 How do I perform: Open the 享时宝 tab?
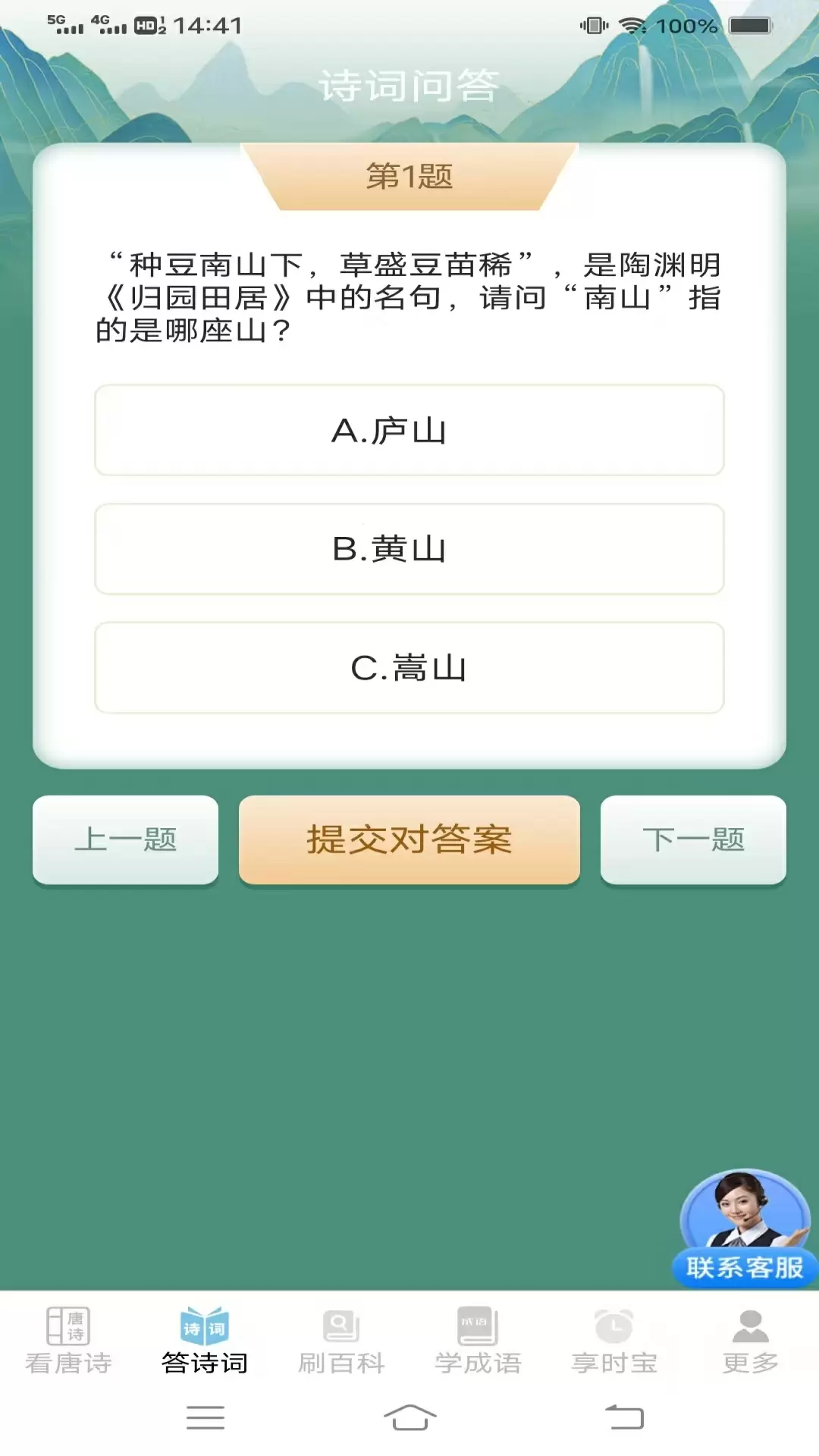[x=614, y=1341]
